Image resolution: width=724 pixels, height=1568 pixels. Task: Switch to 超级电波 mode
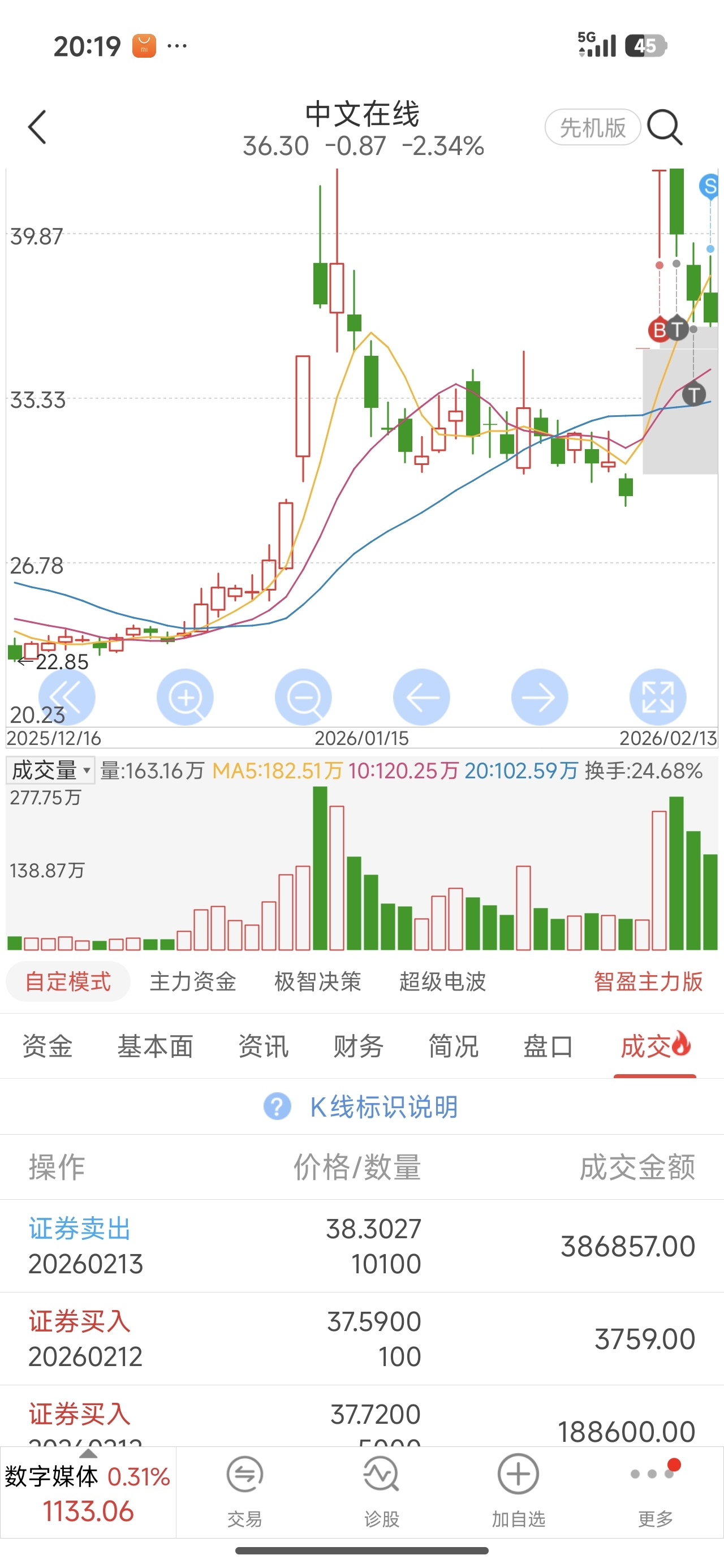pyautogui.click(x=443, y=981)
